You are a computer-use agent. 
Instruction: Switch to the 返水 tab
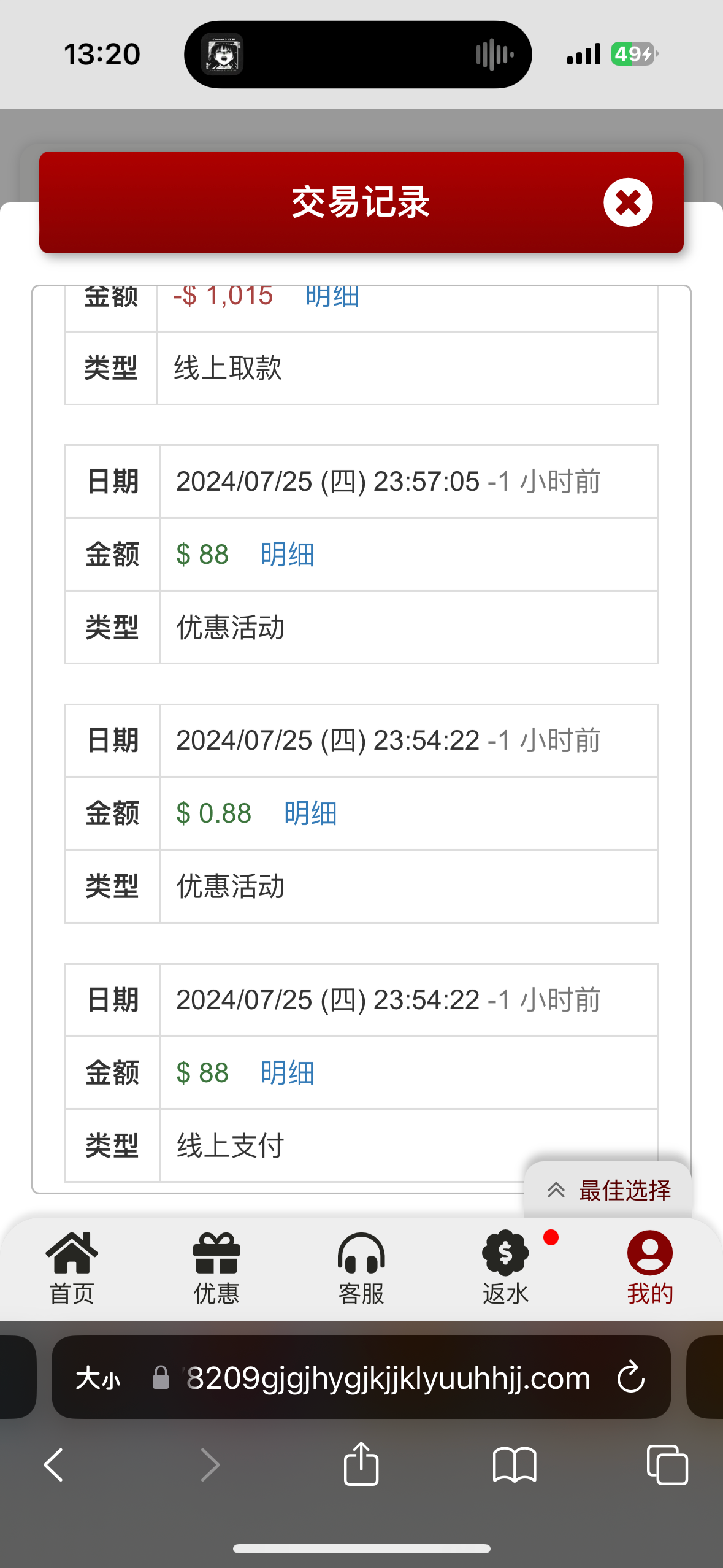505,1267
